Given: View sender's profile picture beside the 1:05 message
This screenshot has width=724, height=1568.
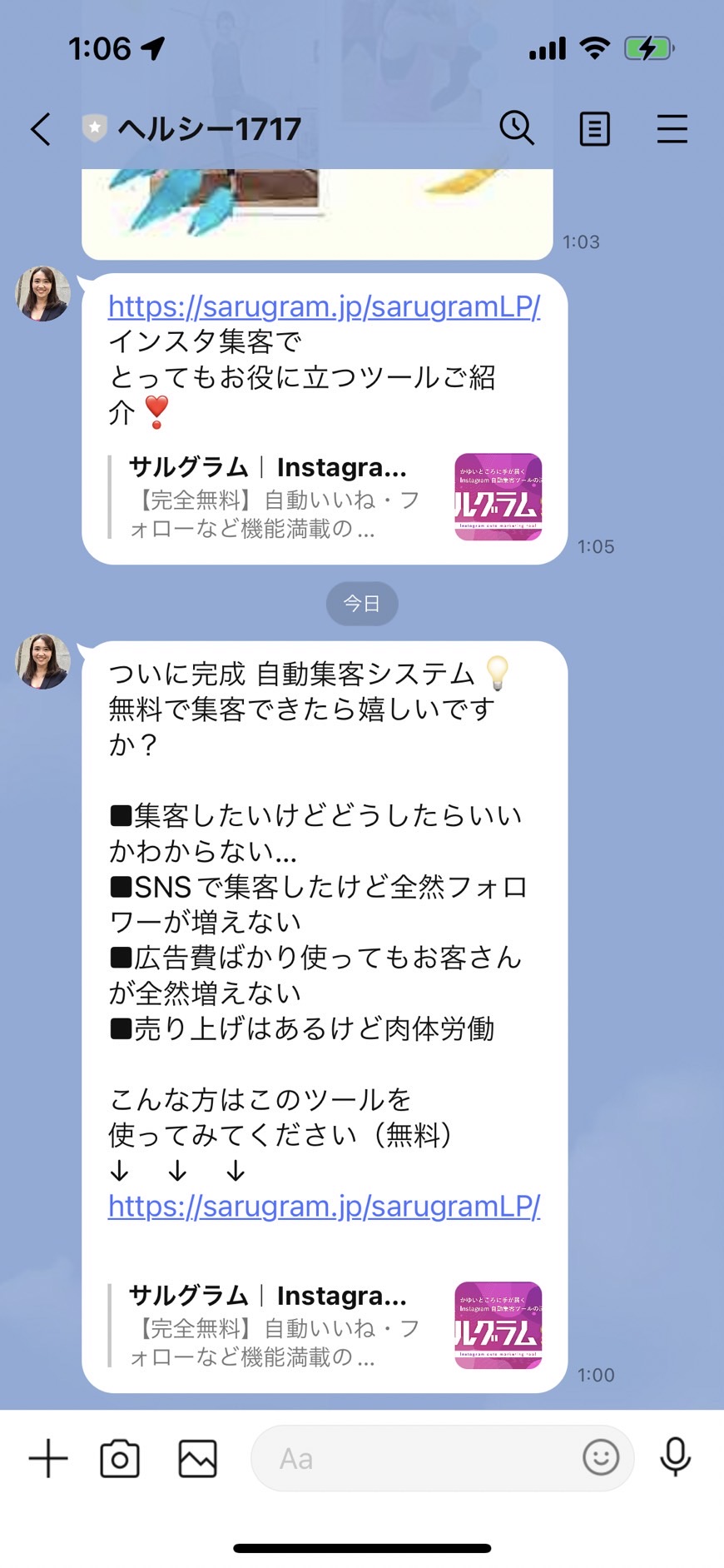Looking at the screenshot, I should (x=43, y=294).
